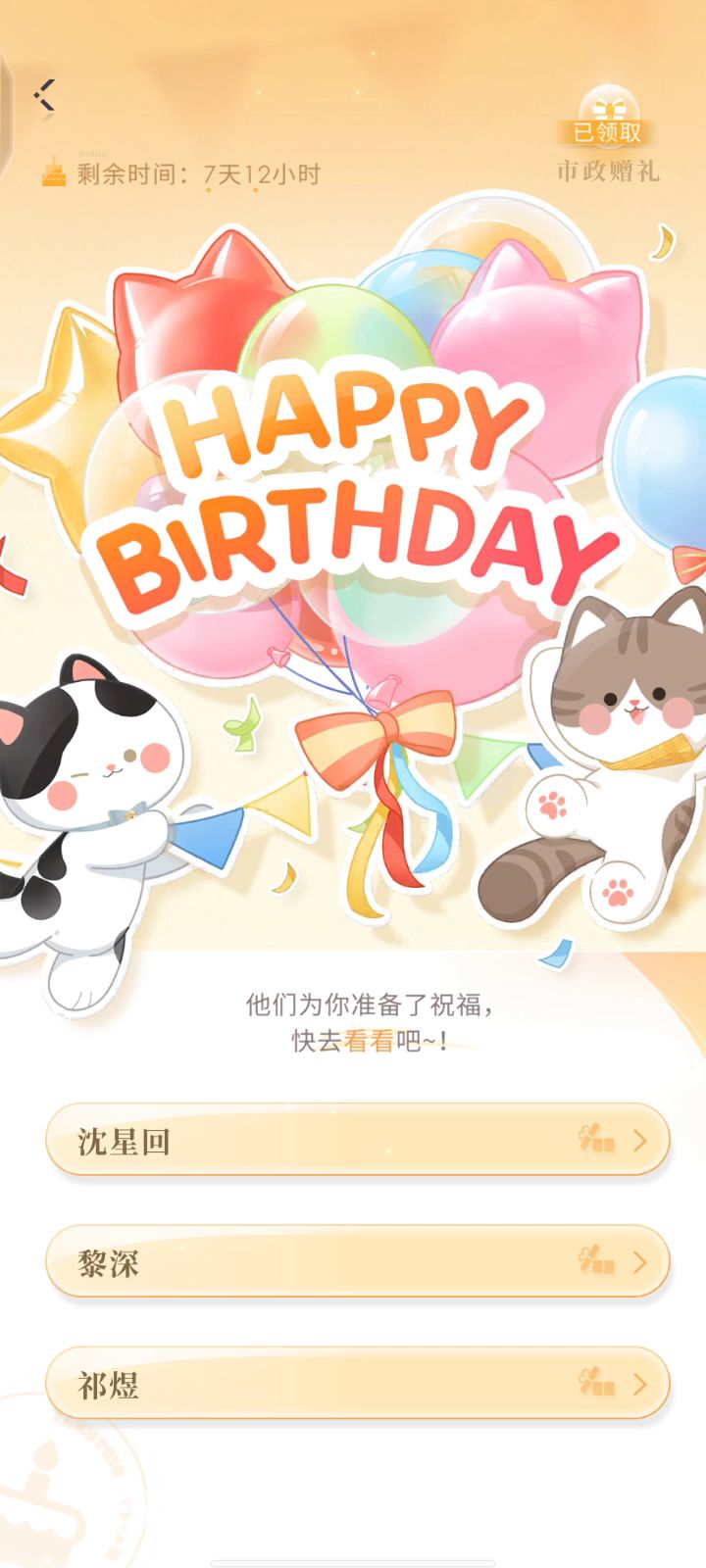The height and width of the screenshot is (1568, 706).
Task: Open 祁煜's birthday blessing
Action: [357, 1383]
